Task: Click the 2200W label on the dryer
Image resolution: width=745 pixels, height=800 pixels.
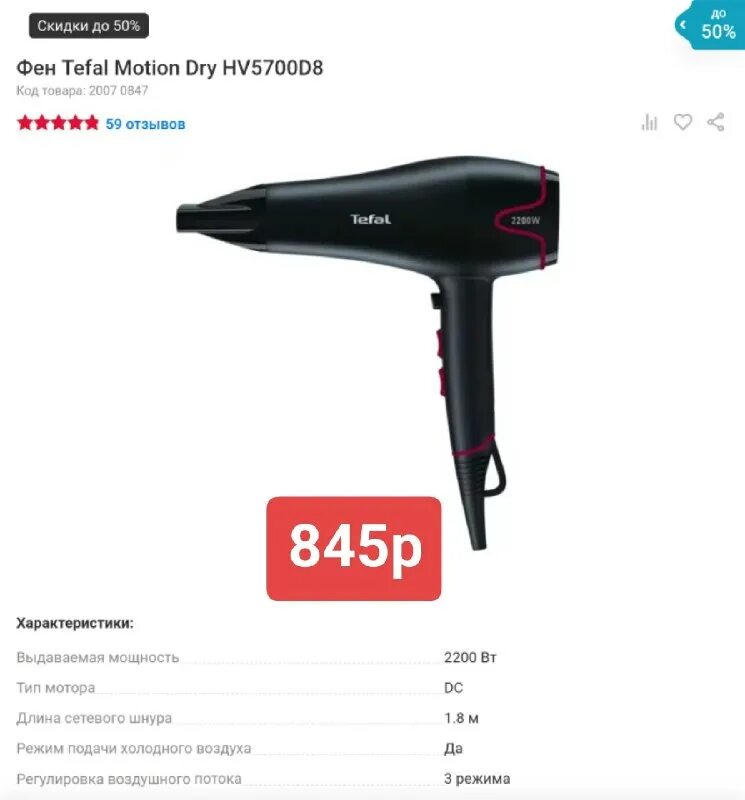Action: [x=523, y=218]
